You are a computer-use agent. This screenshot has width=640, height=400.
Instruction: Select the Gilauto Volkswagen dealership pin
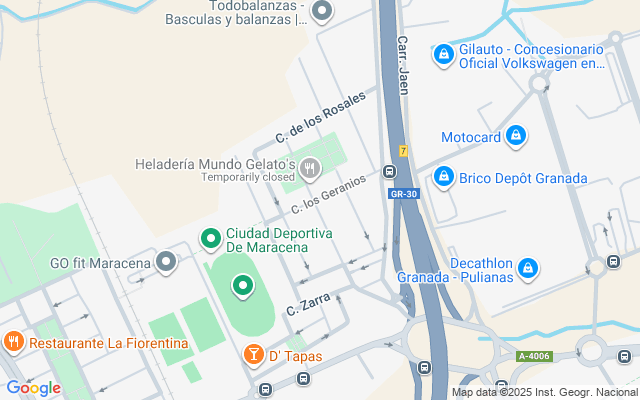[x=444, y=52]
